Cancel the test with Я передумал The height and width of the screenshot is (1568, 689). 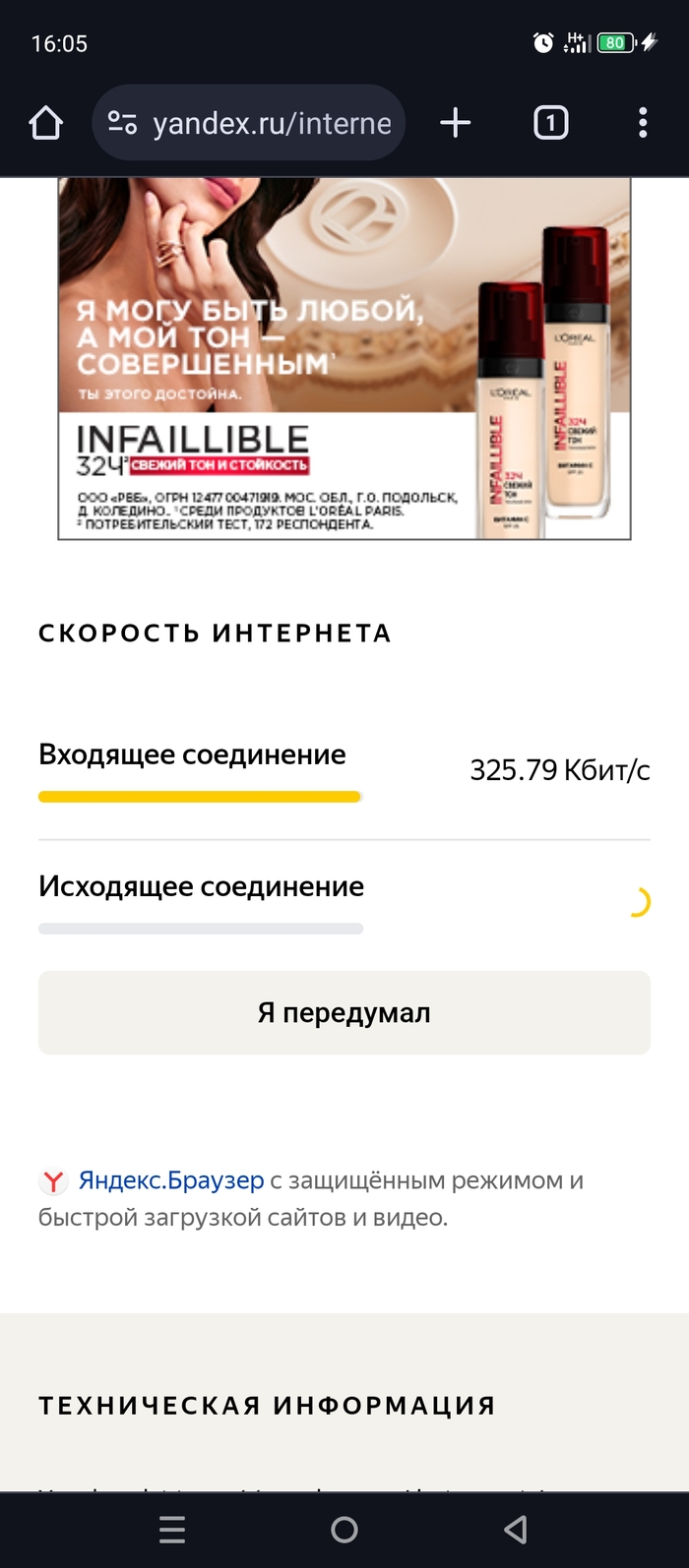coord(344,1013)
